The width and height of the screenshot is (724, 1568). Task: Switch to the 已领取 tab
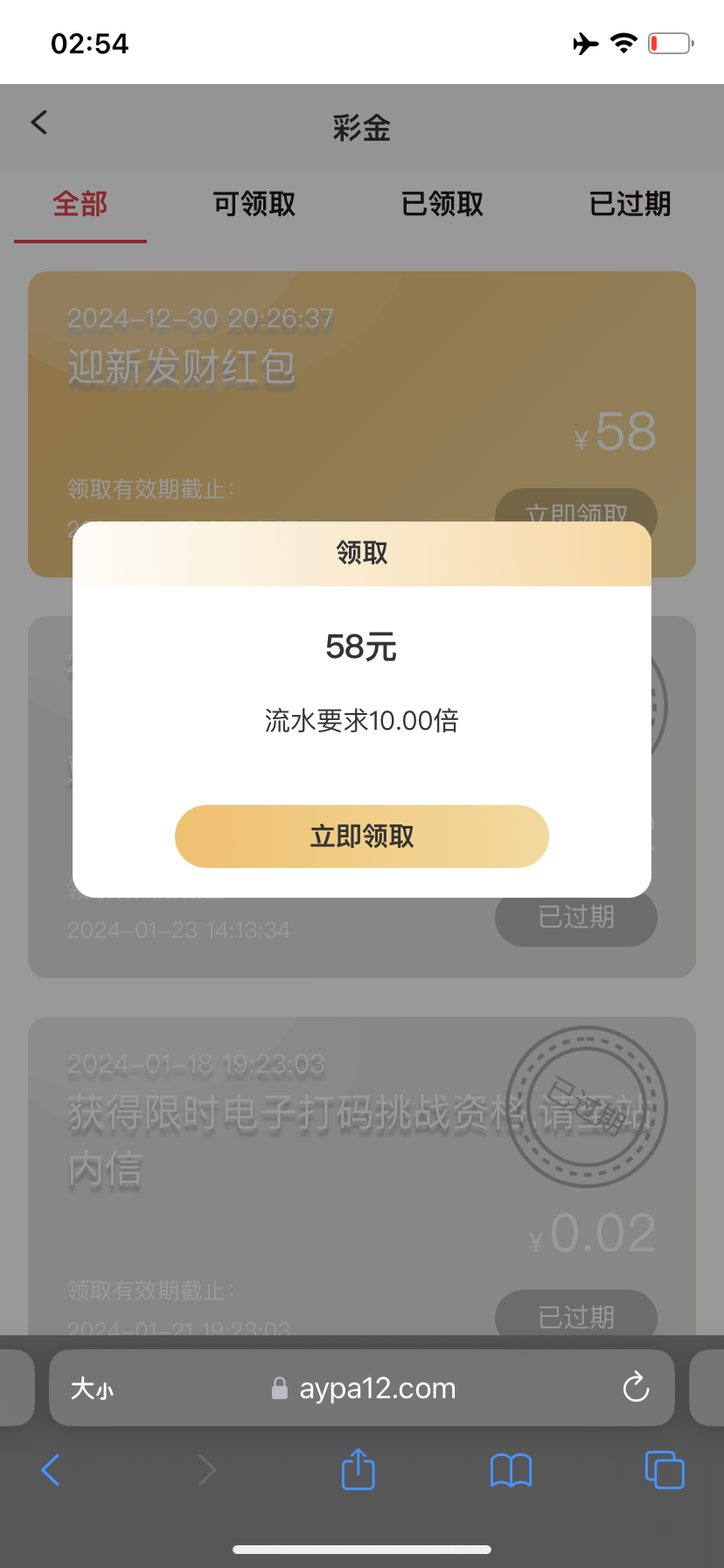(x=442, y=204)
